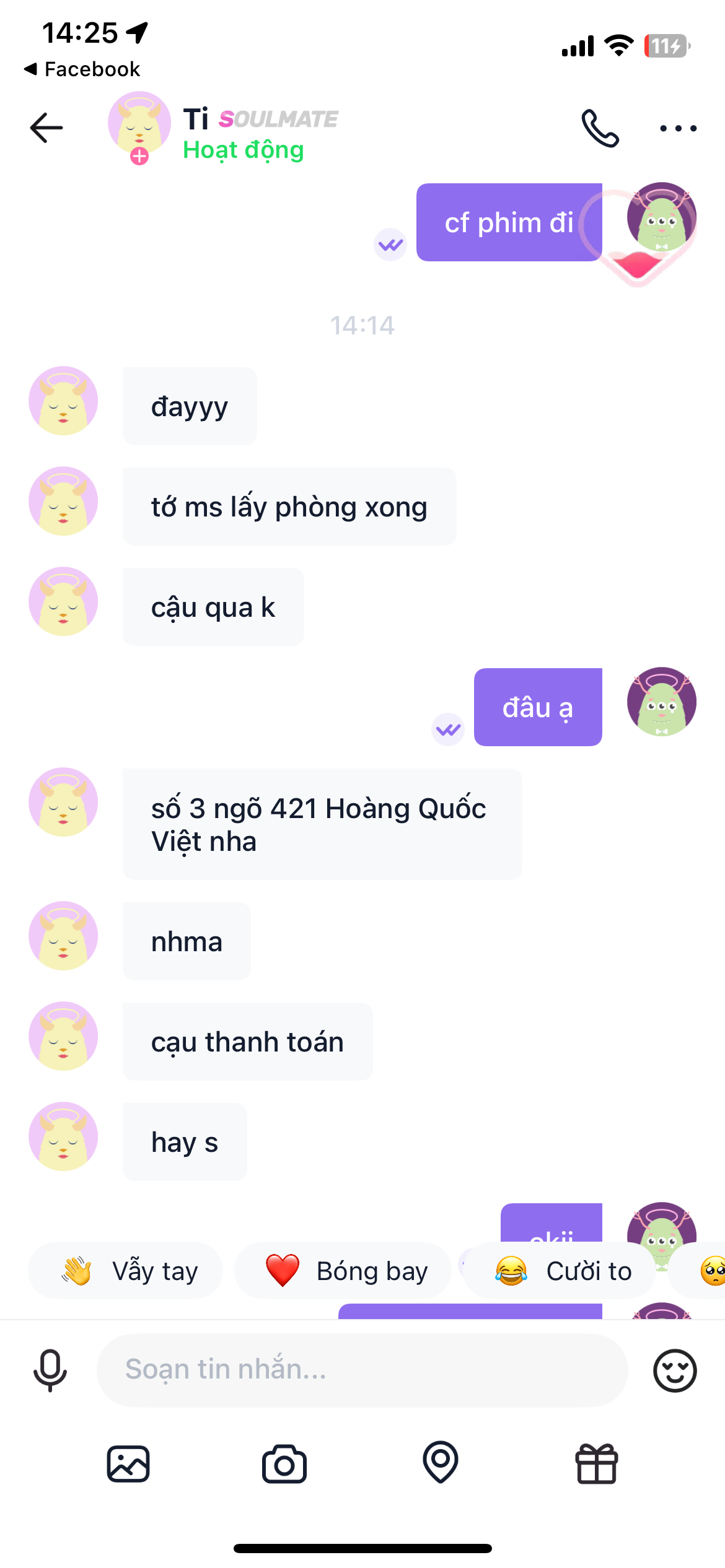Send a gift to Ti
The image size is (725, 1568).
597,1464
